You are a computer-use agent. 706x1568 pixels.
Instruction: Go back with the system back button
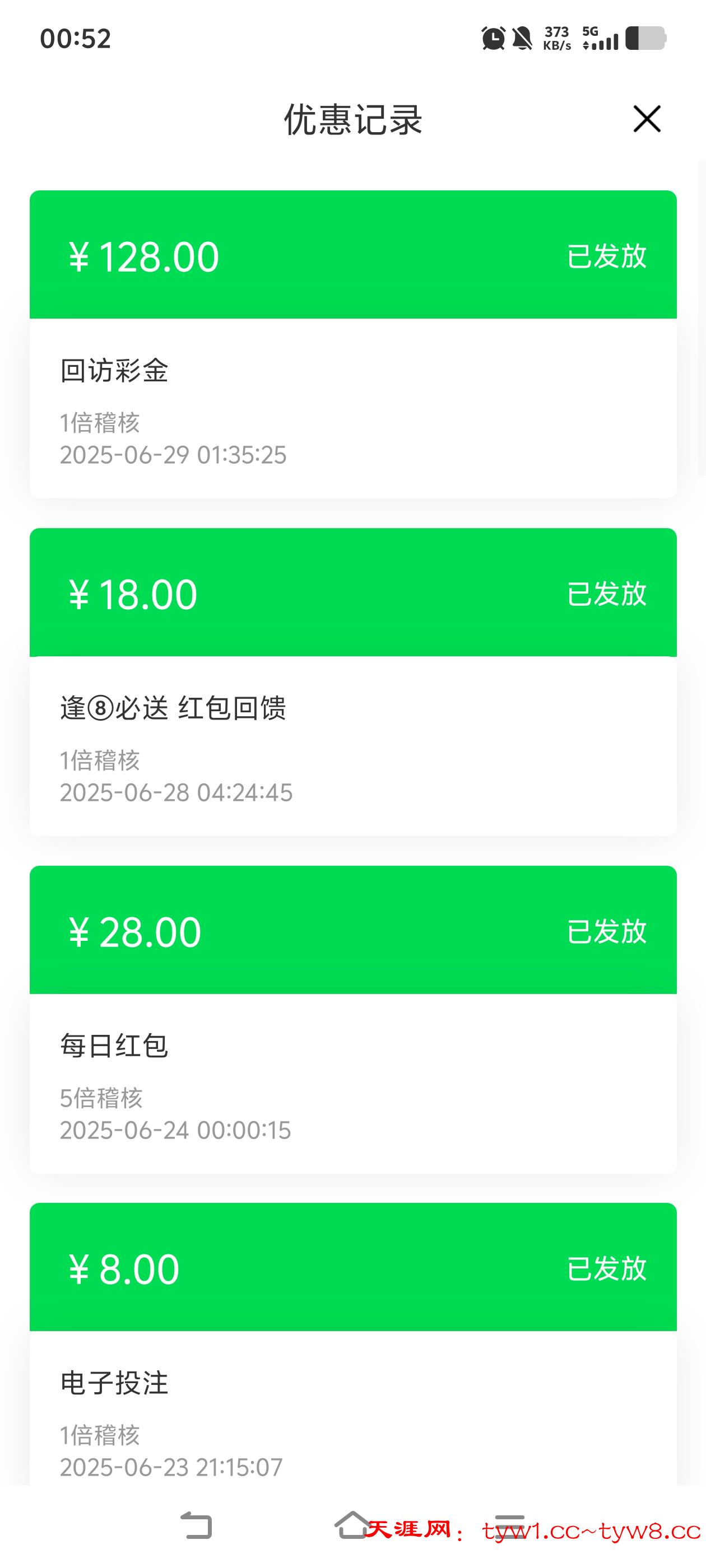tap(196, 1525)
